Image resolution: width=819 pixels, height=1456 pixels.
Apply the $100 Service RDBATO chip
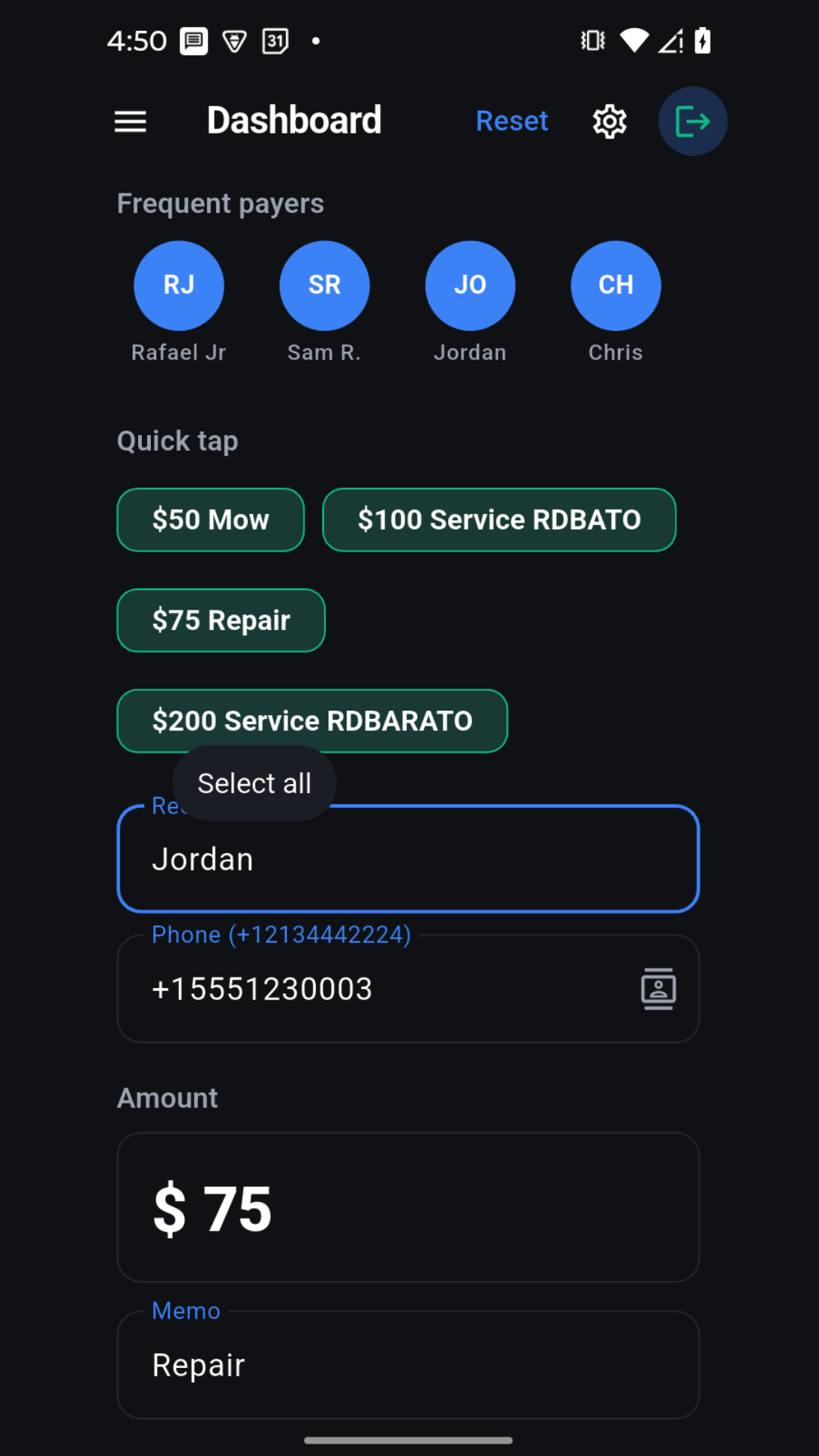point(499,520)
